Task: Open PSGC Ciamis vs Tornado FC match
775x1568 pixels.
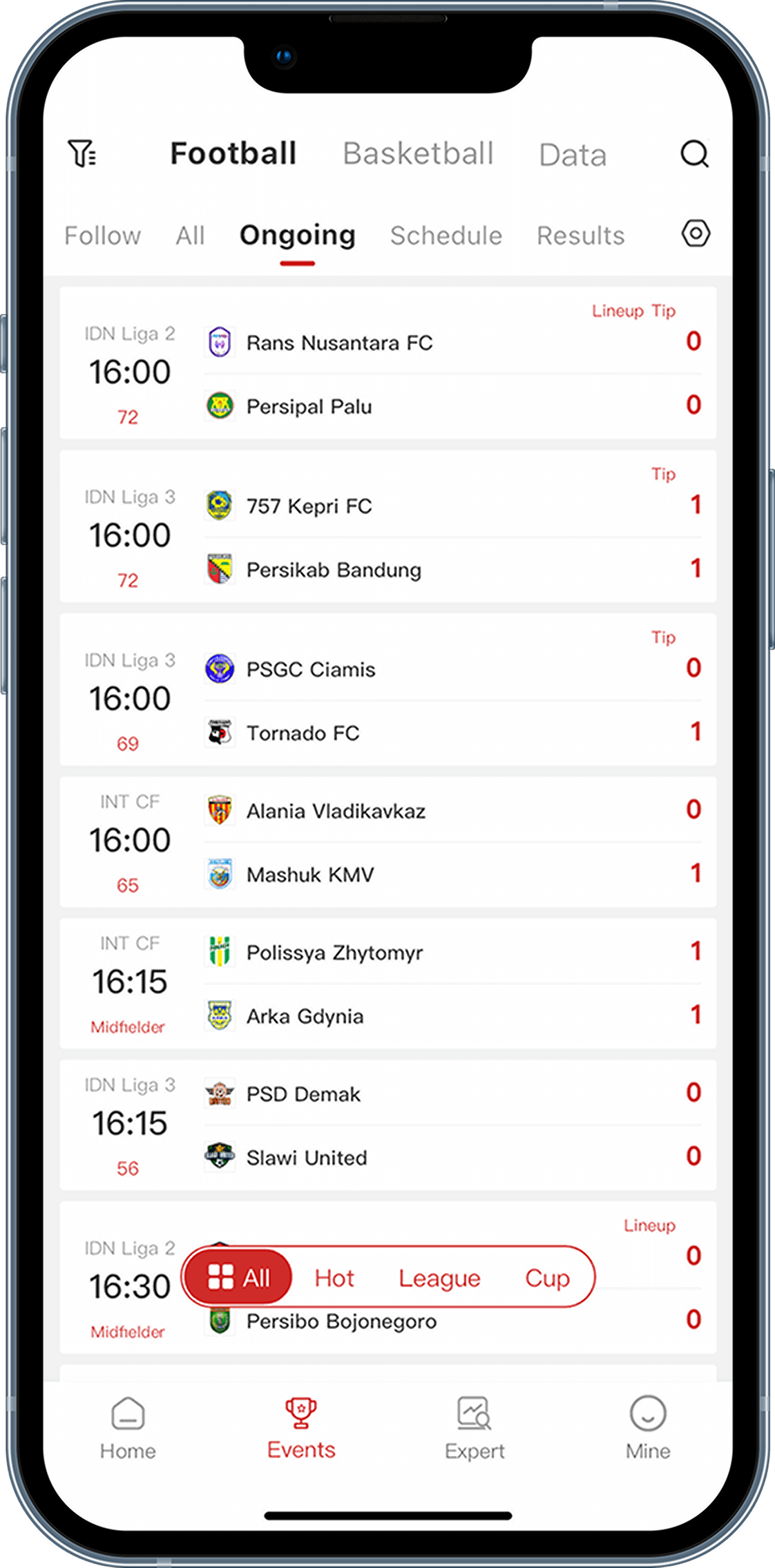Action: coord(387,690)
